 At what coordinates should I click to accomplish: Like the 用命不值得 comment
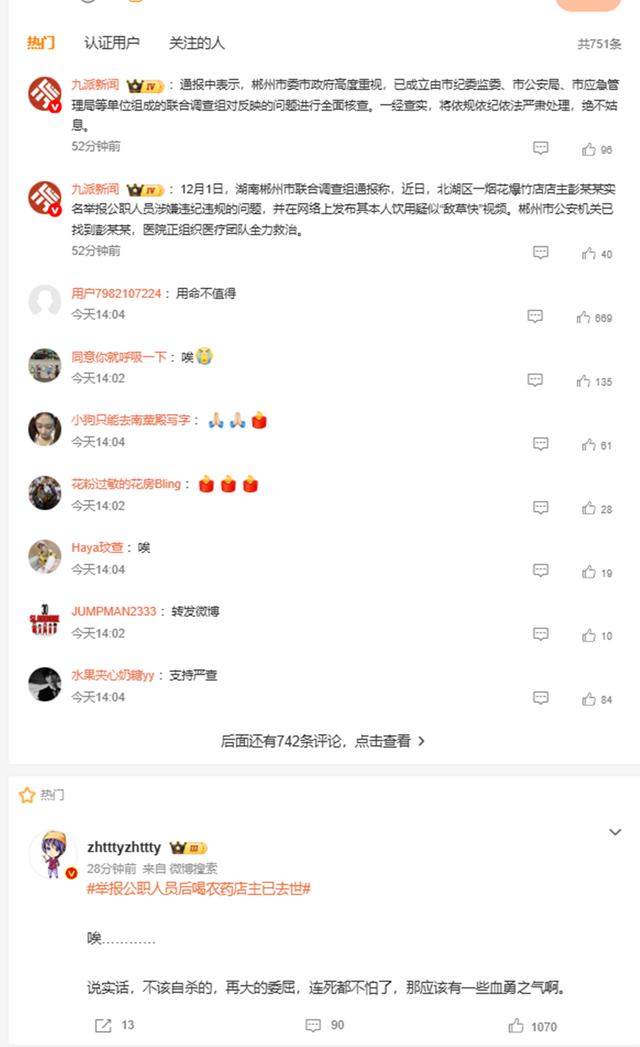tap(585, 317)
